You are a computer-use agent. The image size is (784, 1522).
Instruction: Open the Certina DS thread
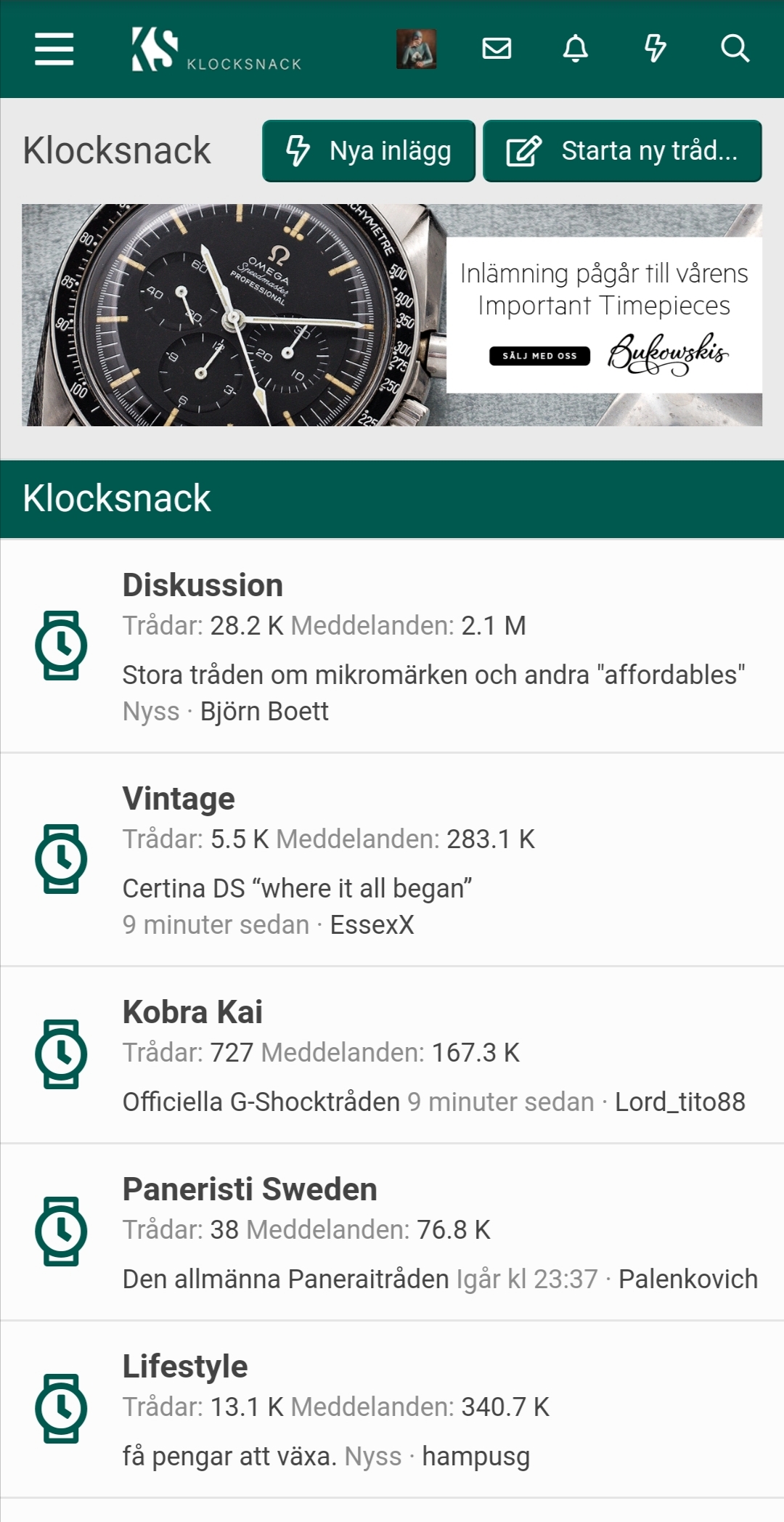tap(297, 888)
